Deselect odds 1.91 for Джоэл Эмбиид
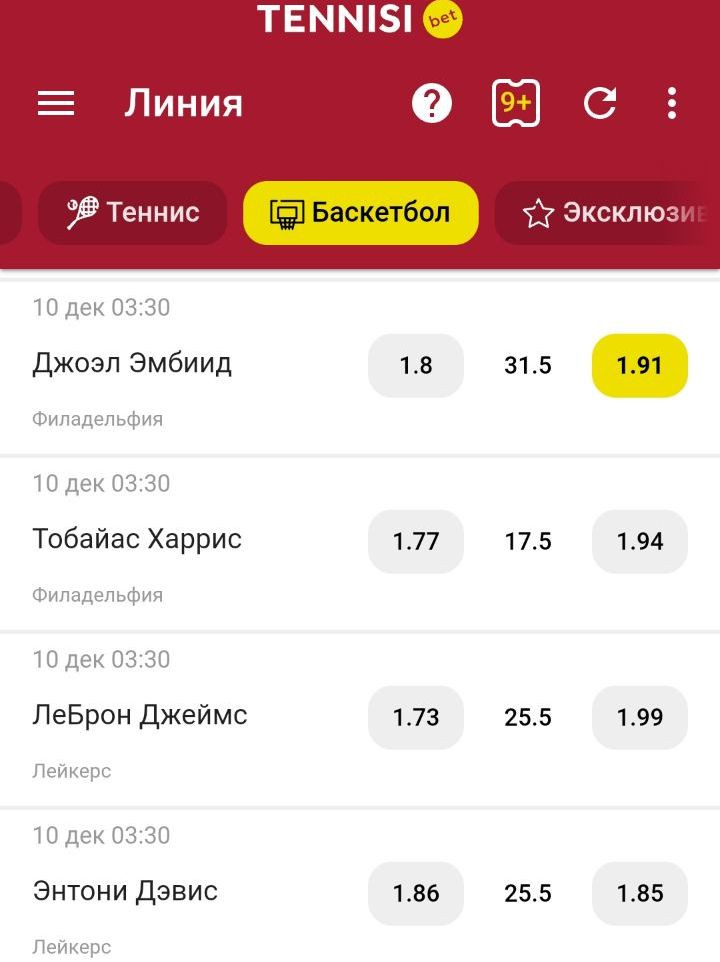The width and height of the screenshot is (720, 962). click(x=640, y=366)
